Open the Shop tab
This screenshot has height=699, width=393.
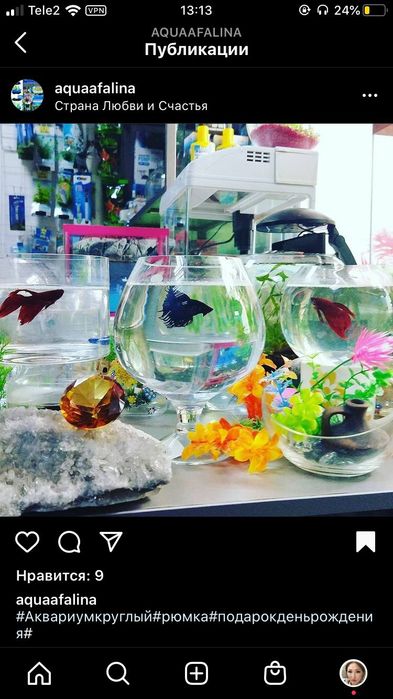point(275,673)
